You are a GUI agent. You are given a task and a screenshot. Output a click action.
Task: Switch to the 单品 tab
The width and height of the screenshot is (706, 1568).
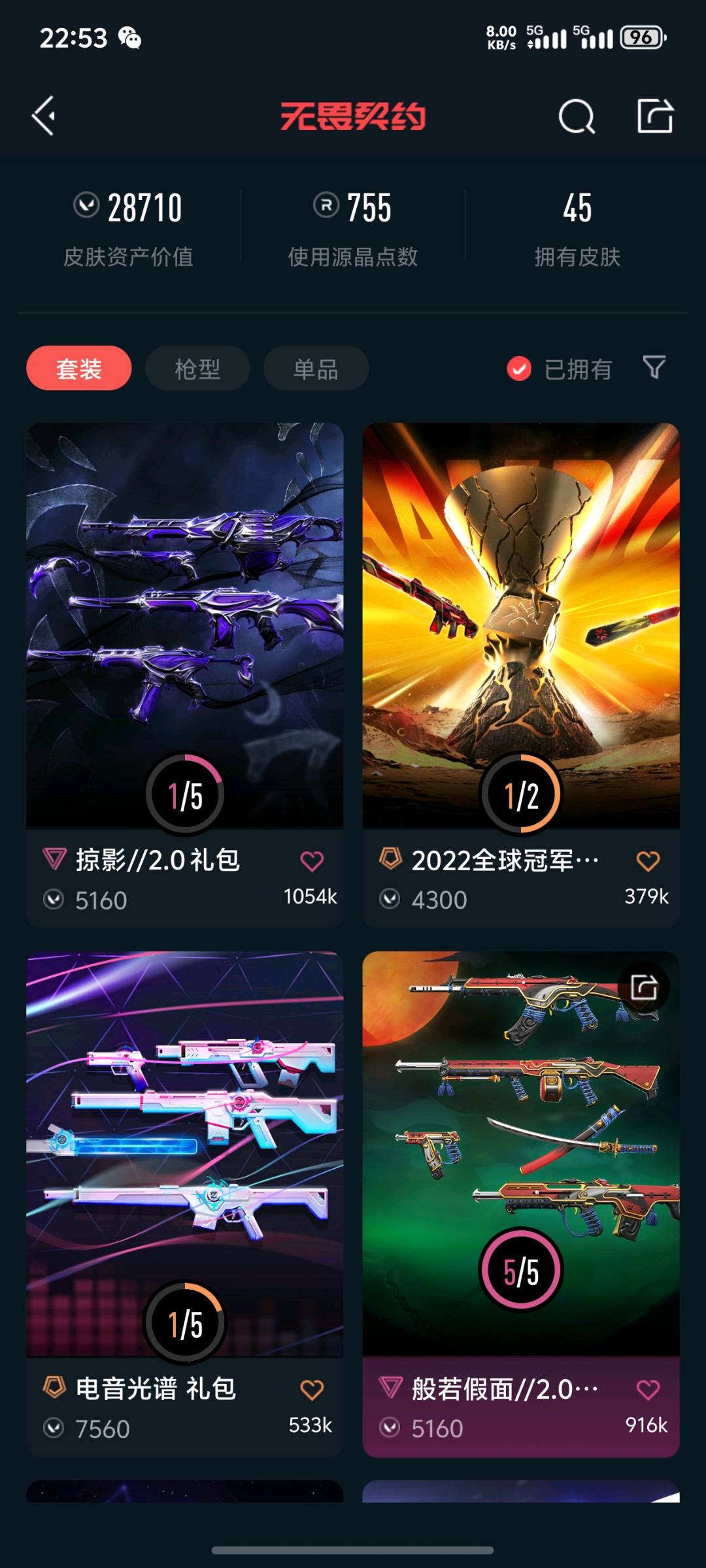coord(316,368)
